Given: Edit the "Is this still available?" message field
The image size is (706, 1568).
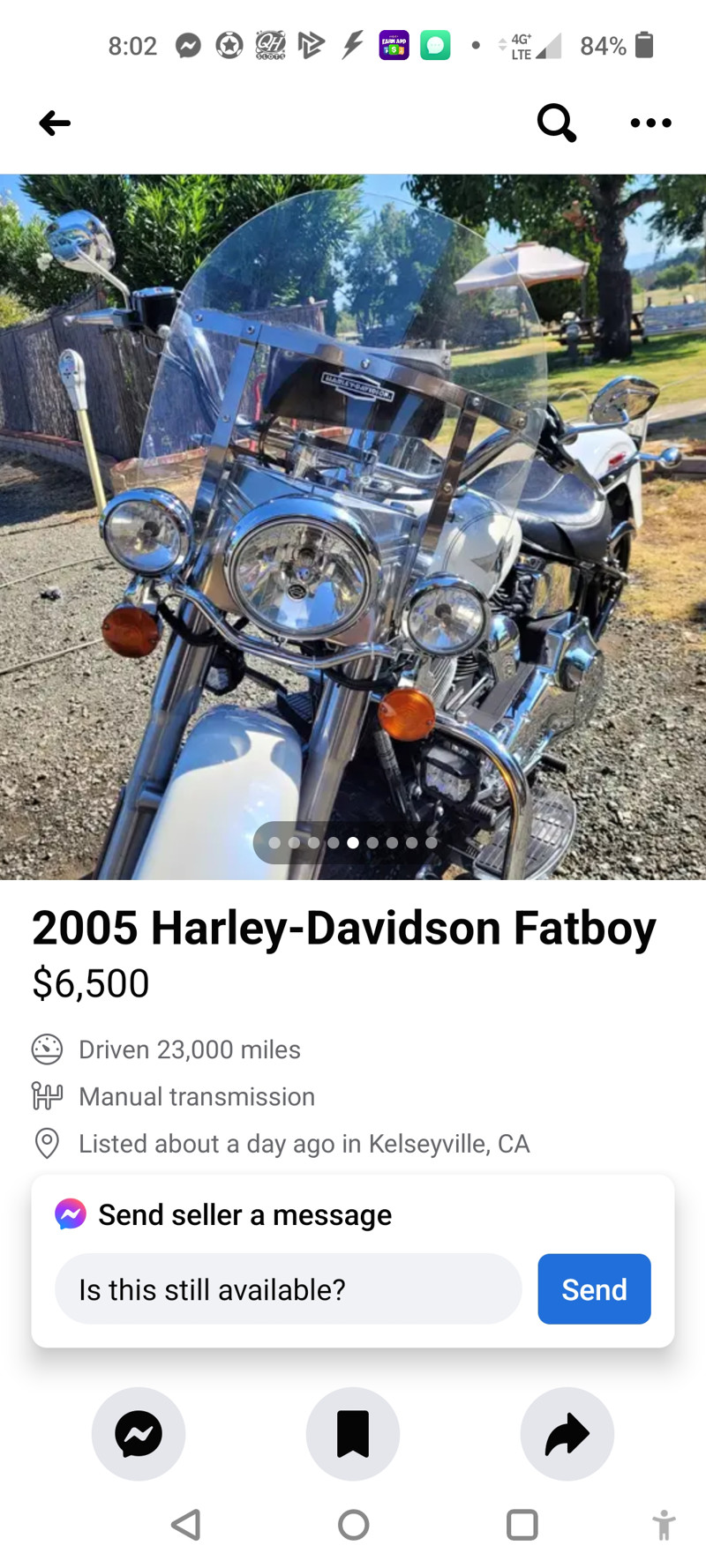Looking at the screenshot, I should coord(288,1289).
